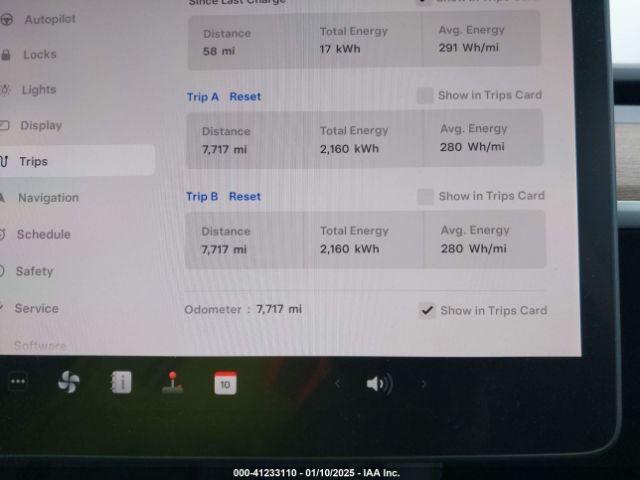
Task: Raise volume with the right arrow
Action: tap(423, 383)
